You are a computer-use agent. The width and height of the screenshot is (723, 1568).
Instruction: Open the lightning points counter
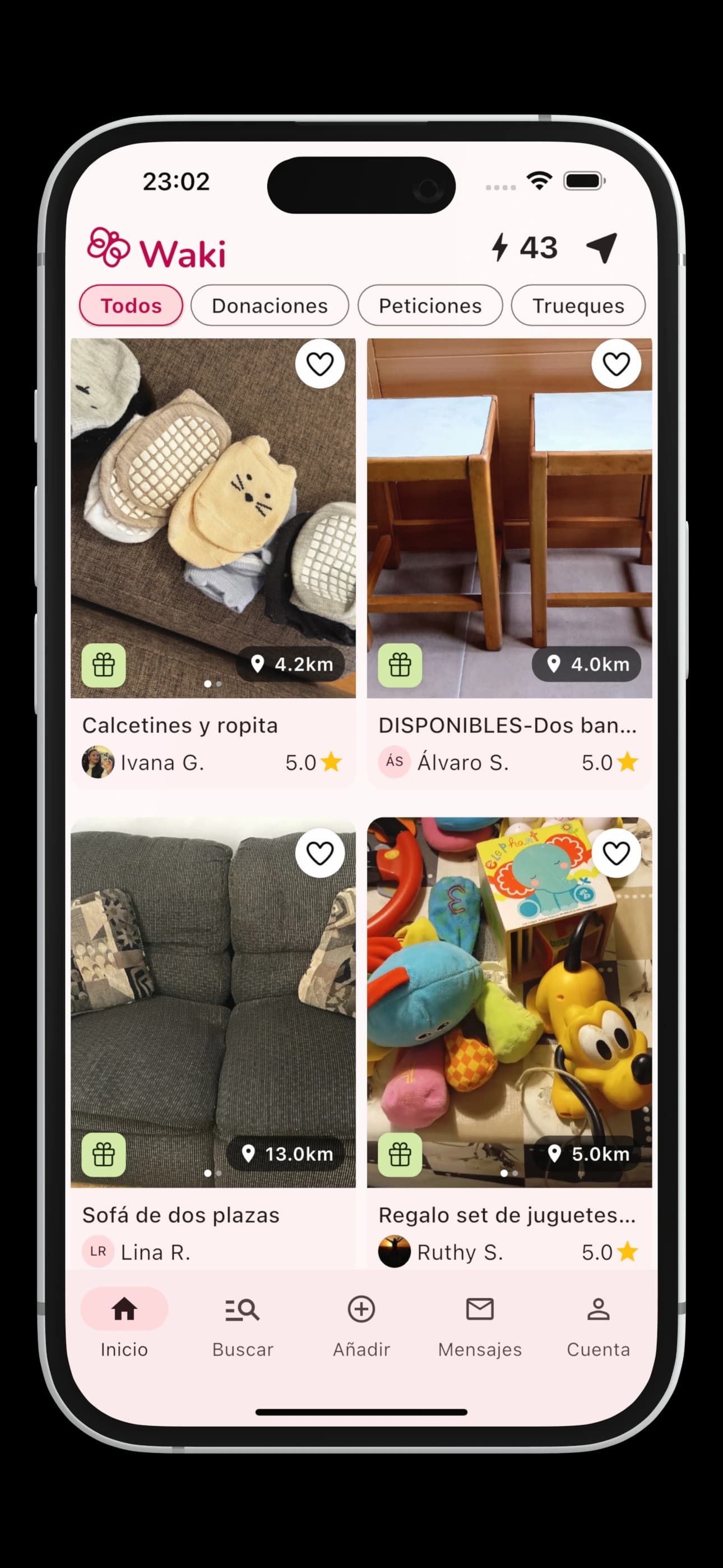tap(525, 248)
